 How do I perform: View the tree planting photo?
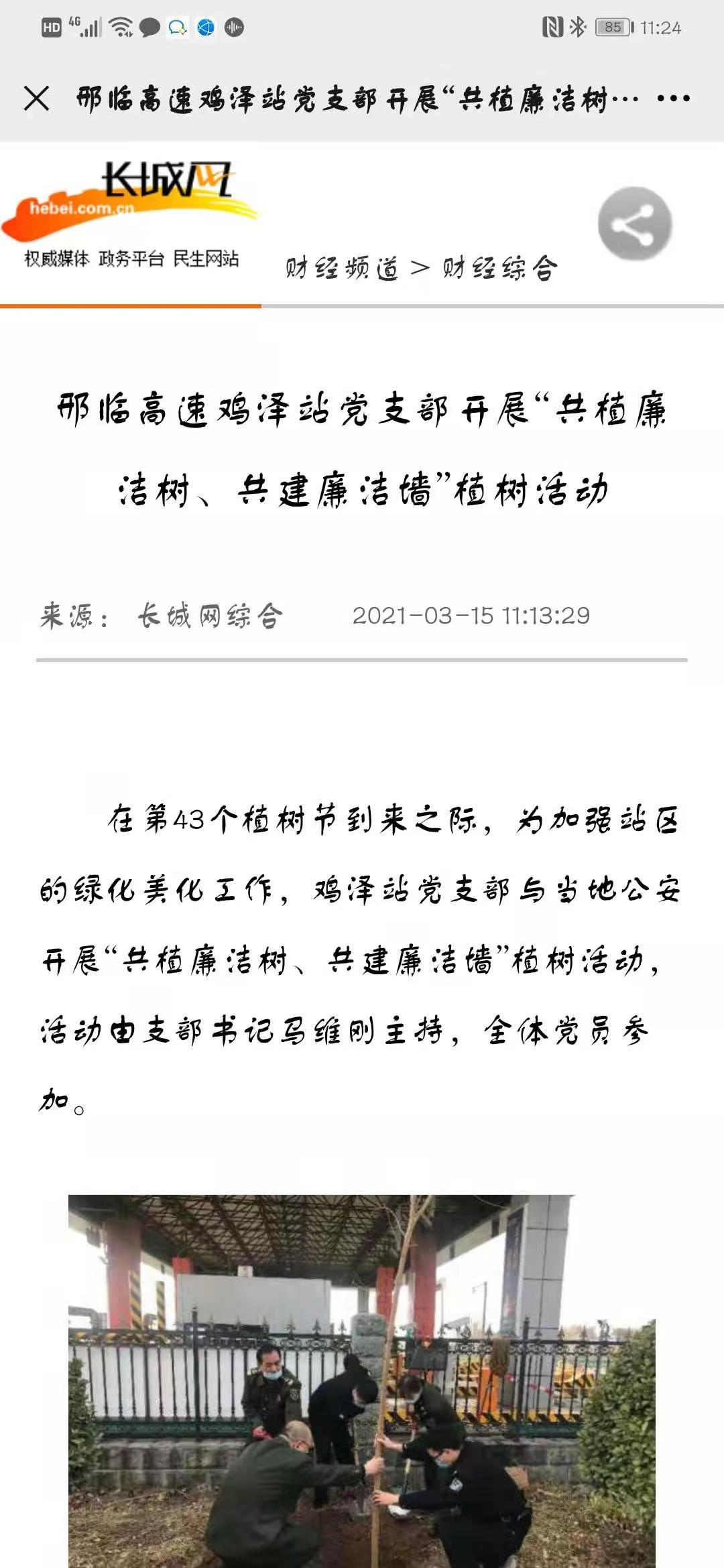point(362,1381)
